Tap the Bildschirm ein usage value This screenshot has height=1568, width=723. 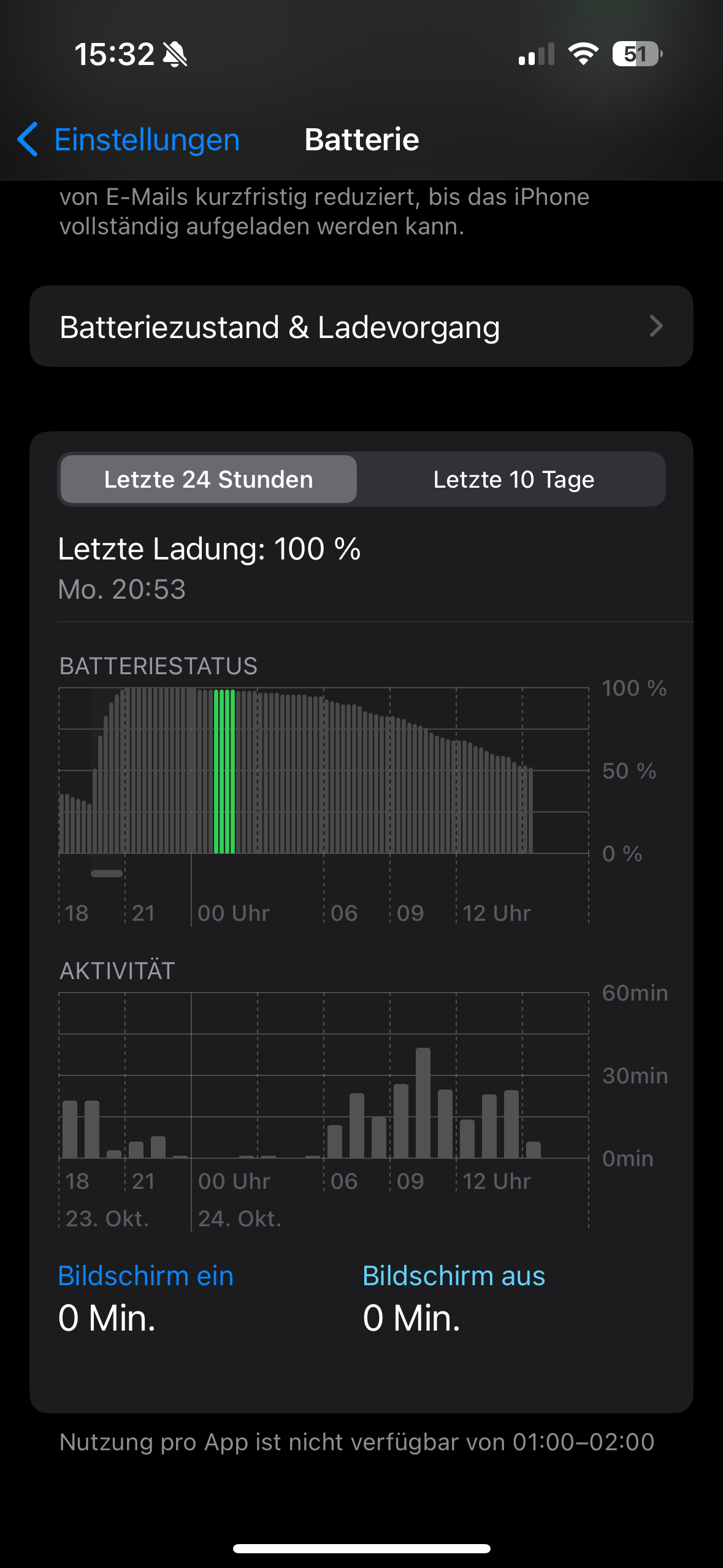(x=107, y=1318)
